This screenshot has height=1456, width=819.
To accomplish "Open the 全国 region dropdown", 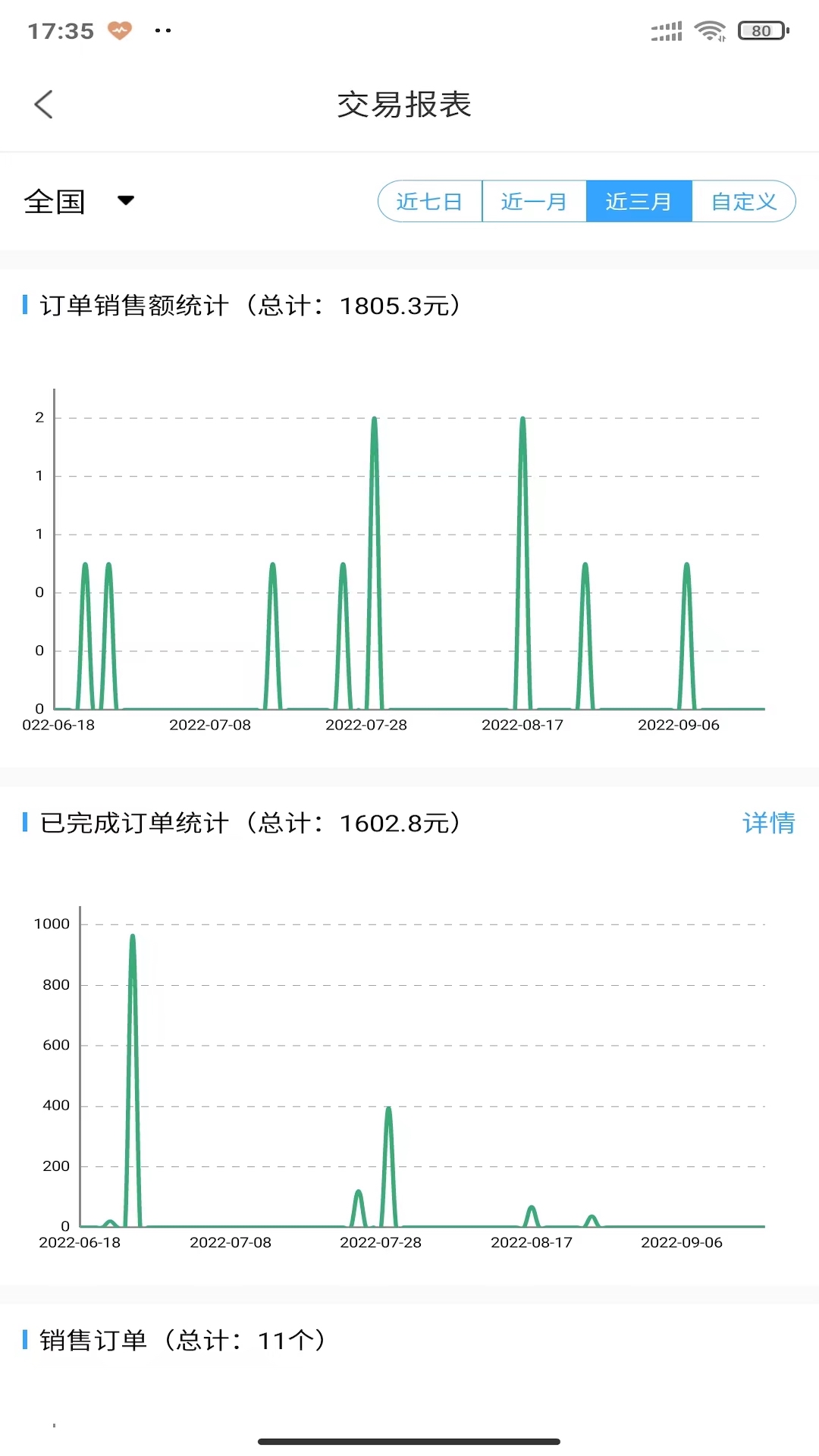I will pyautogui.click(x=55, y=200).
